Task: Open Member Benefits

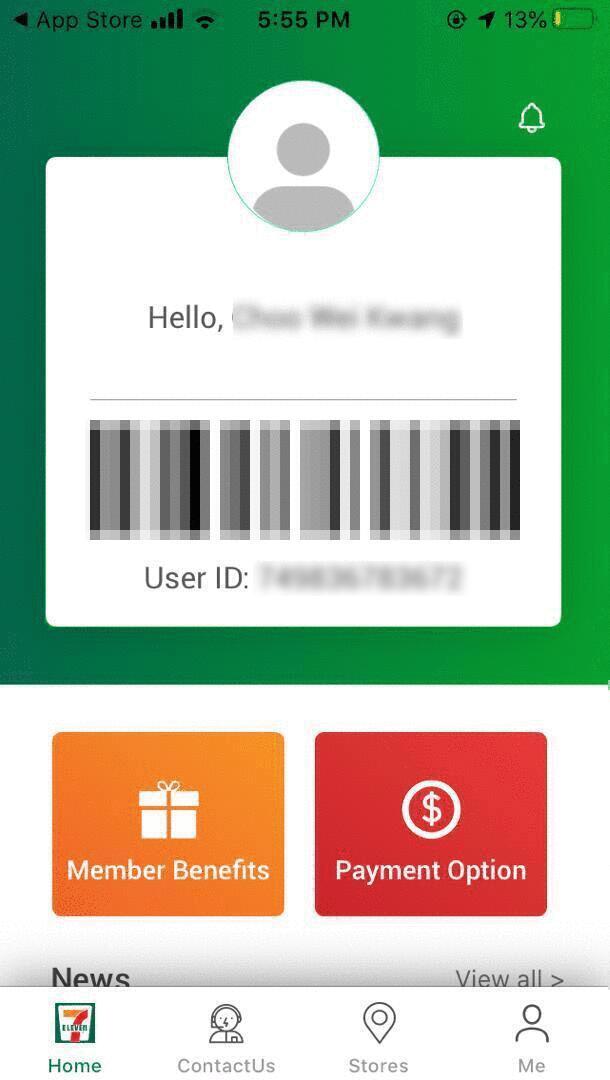Action: (168, 824)
